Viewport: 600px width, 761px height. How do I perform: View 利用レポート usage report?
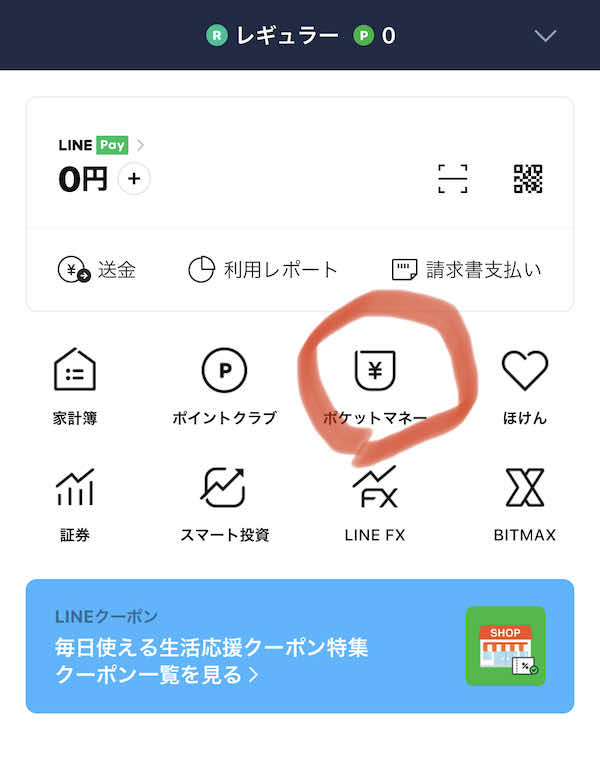coord(264,269)
